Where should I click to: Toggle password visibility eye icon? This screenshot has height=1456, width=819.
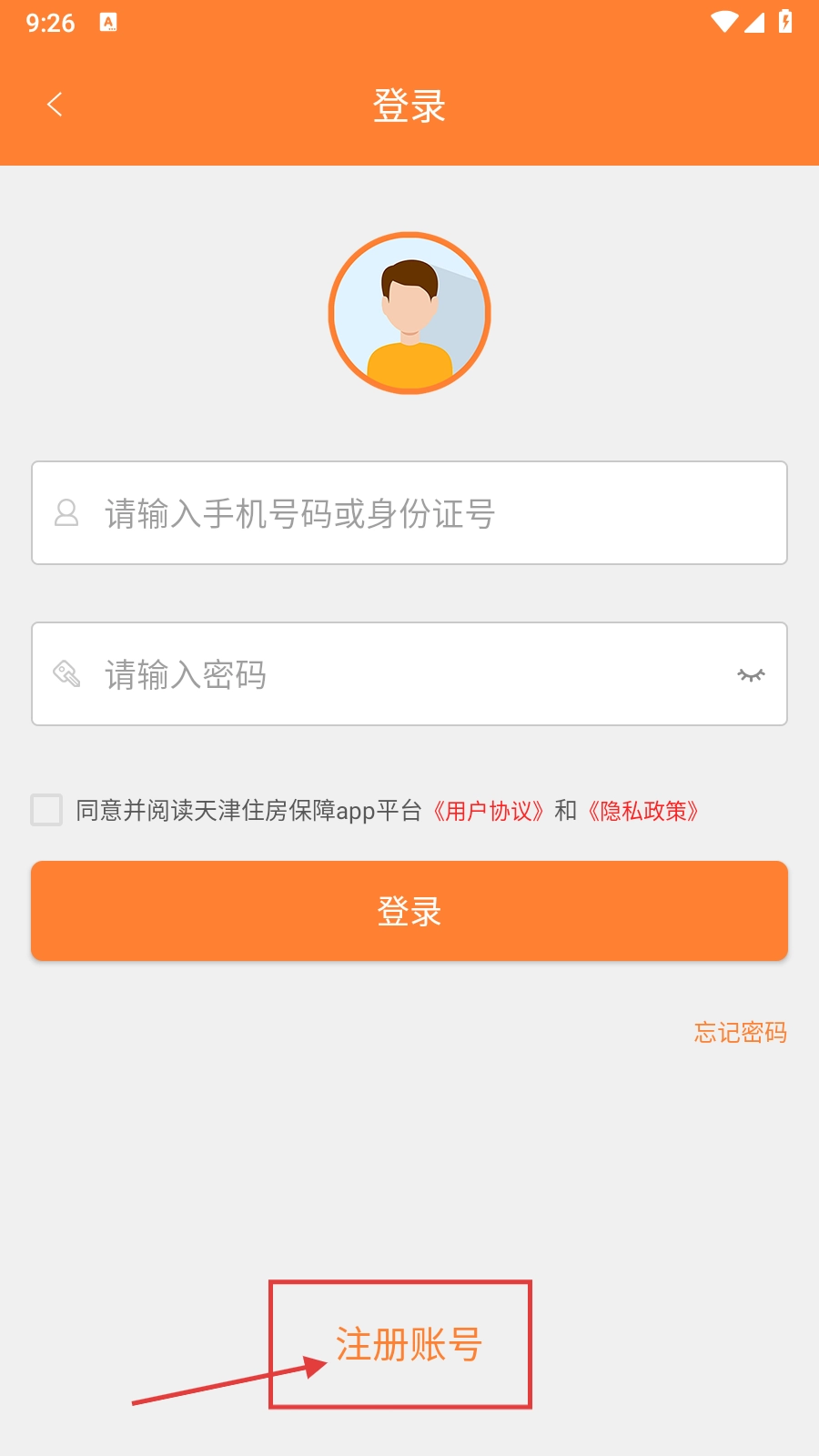pos(751,674)
